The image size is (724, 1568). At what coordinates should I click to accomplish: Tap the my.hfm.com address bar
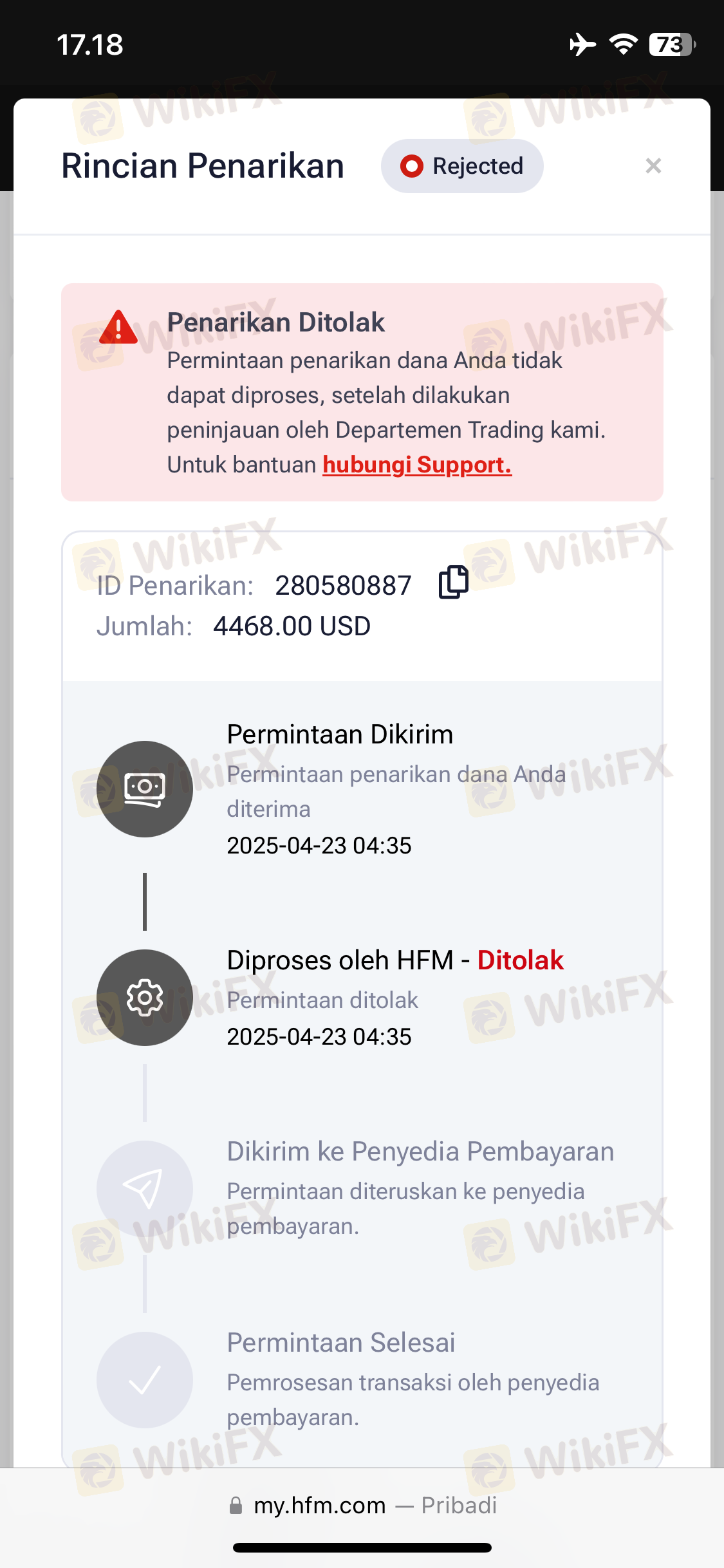(362, 1506)
